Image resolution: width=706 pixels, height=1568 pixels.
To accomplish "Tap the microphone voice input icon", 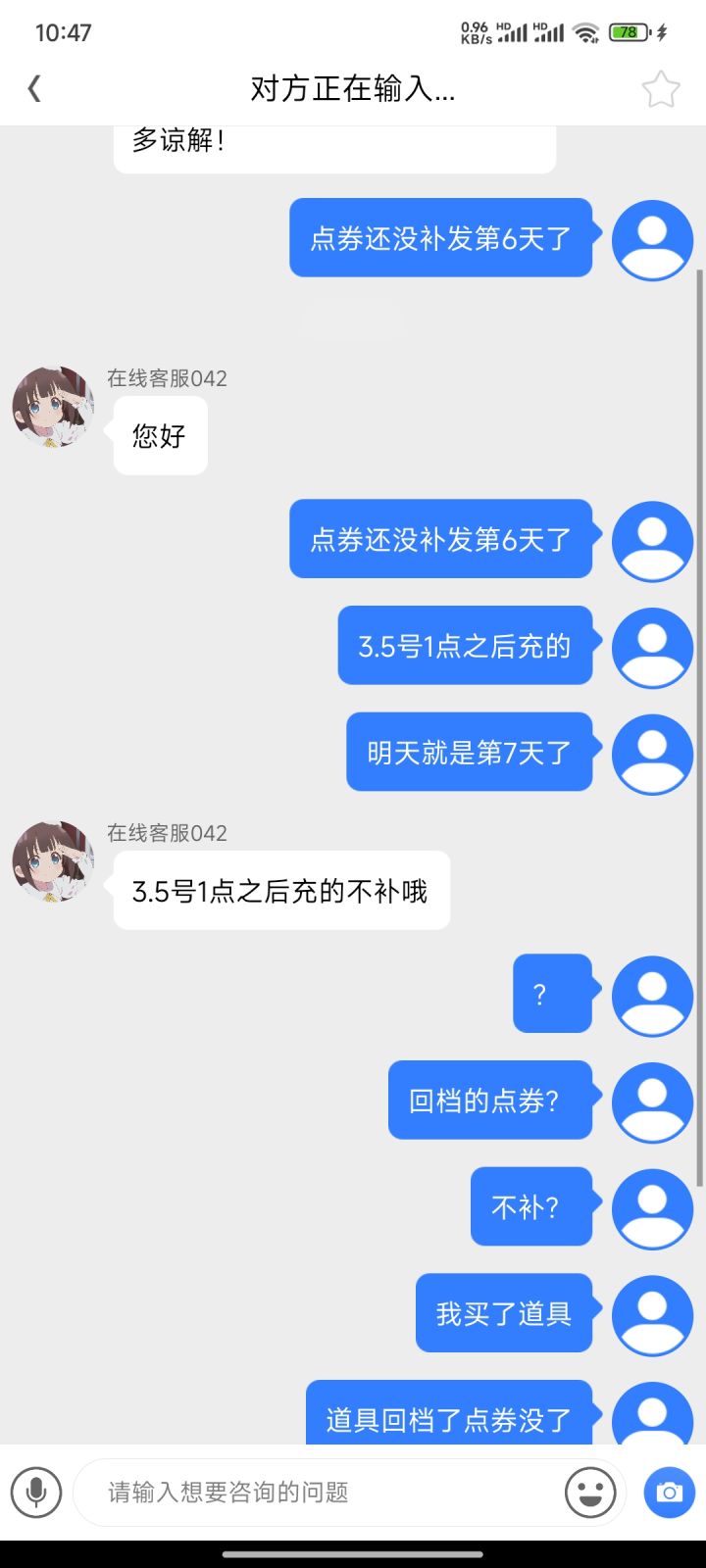I will point(36,1493).
